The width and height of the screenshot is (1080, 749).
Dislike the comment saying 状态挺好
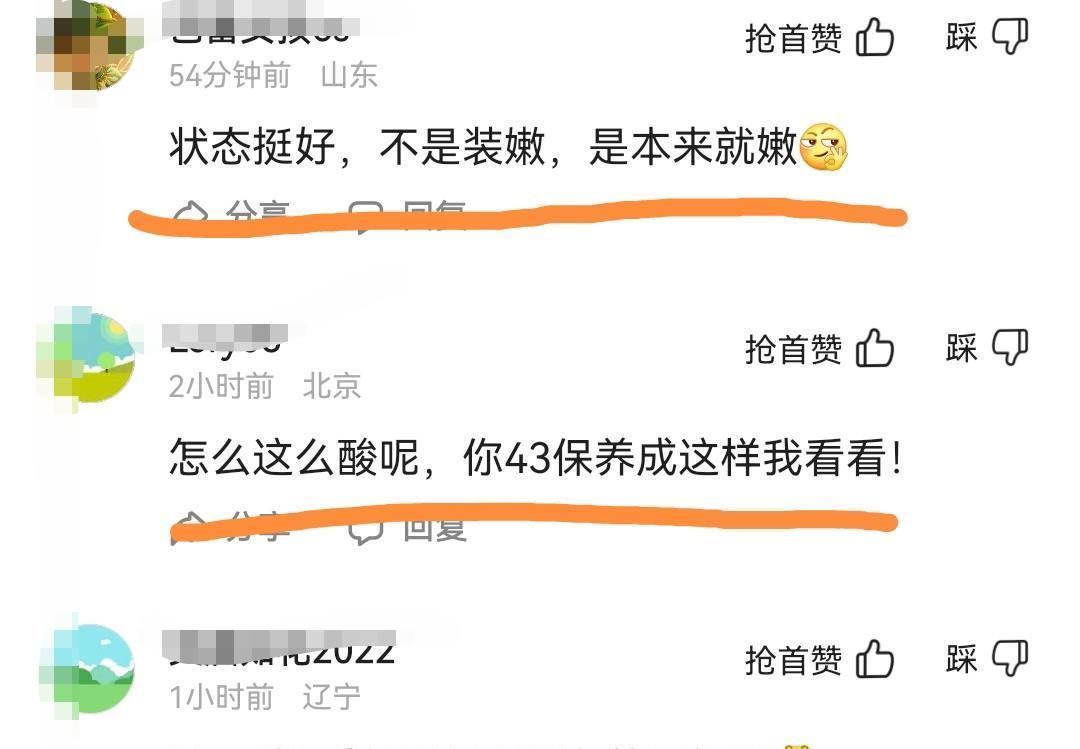point(1009,38)
